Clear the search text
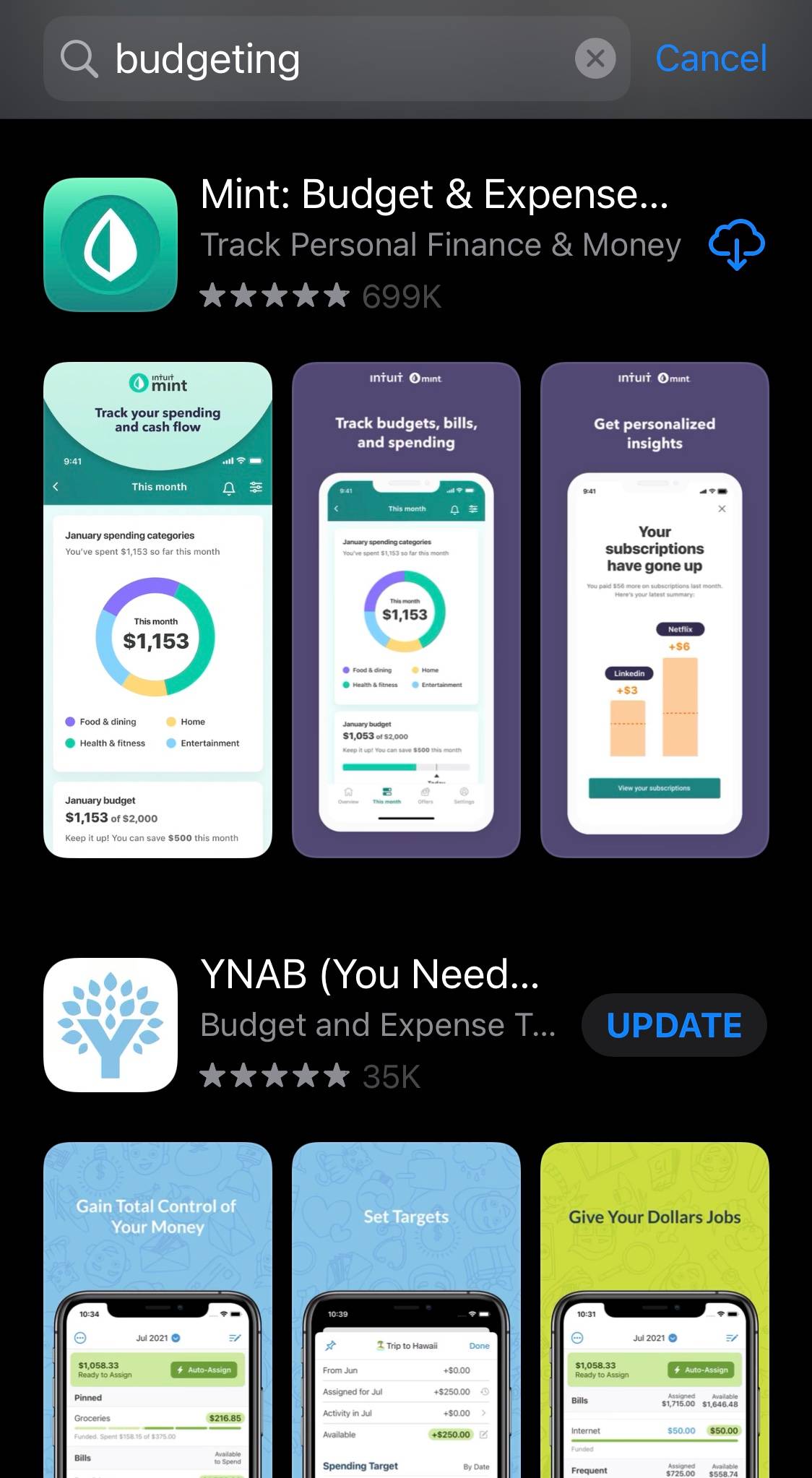The height and width of the screenshot is (1478, 812). coord(595,59)
